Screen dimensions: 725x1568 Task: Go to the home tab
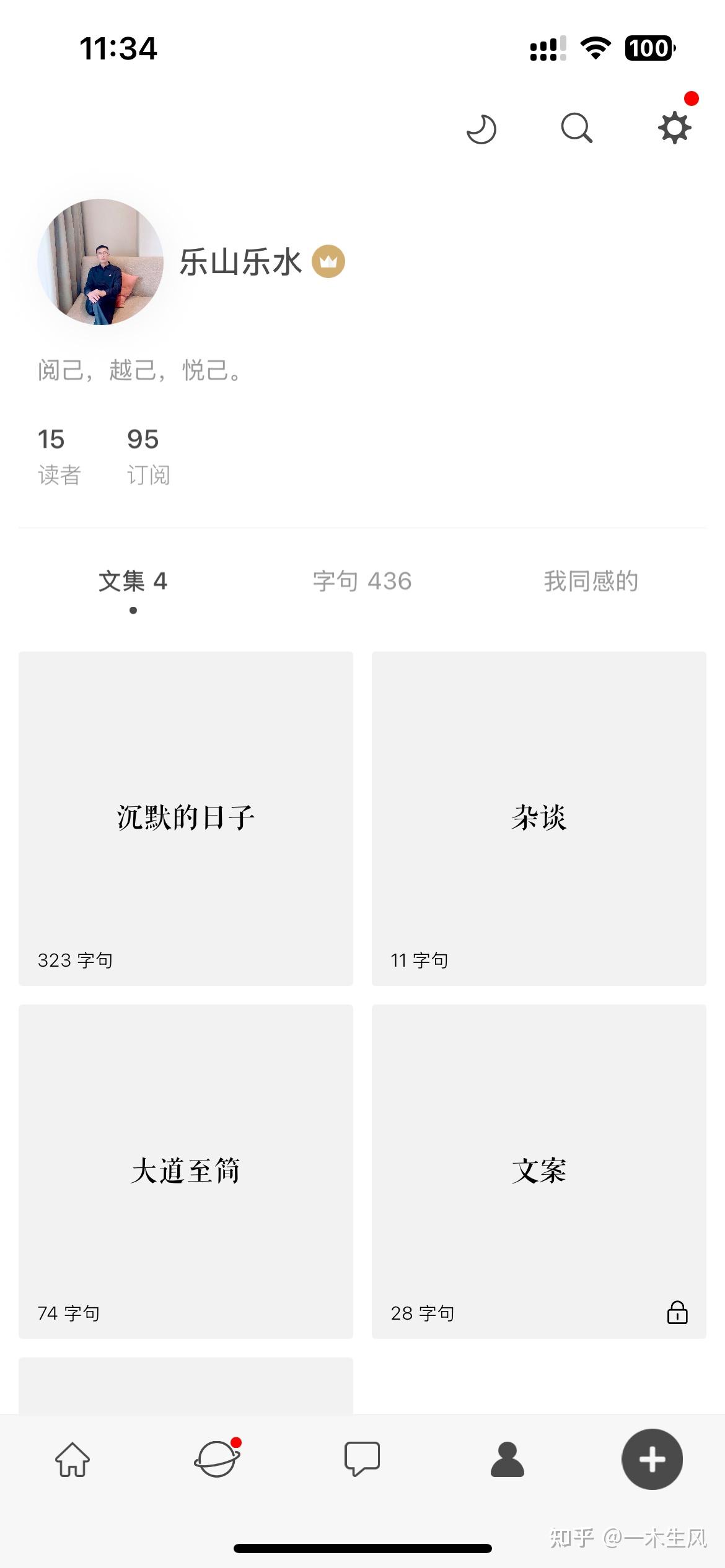pyautogui.click(x=72, y=1460)
